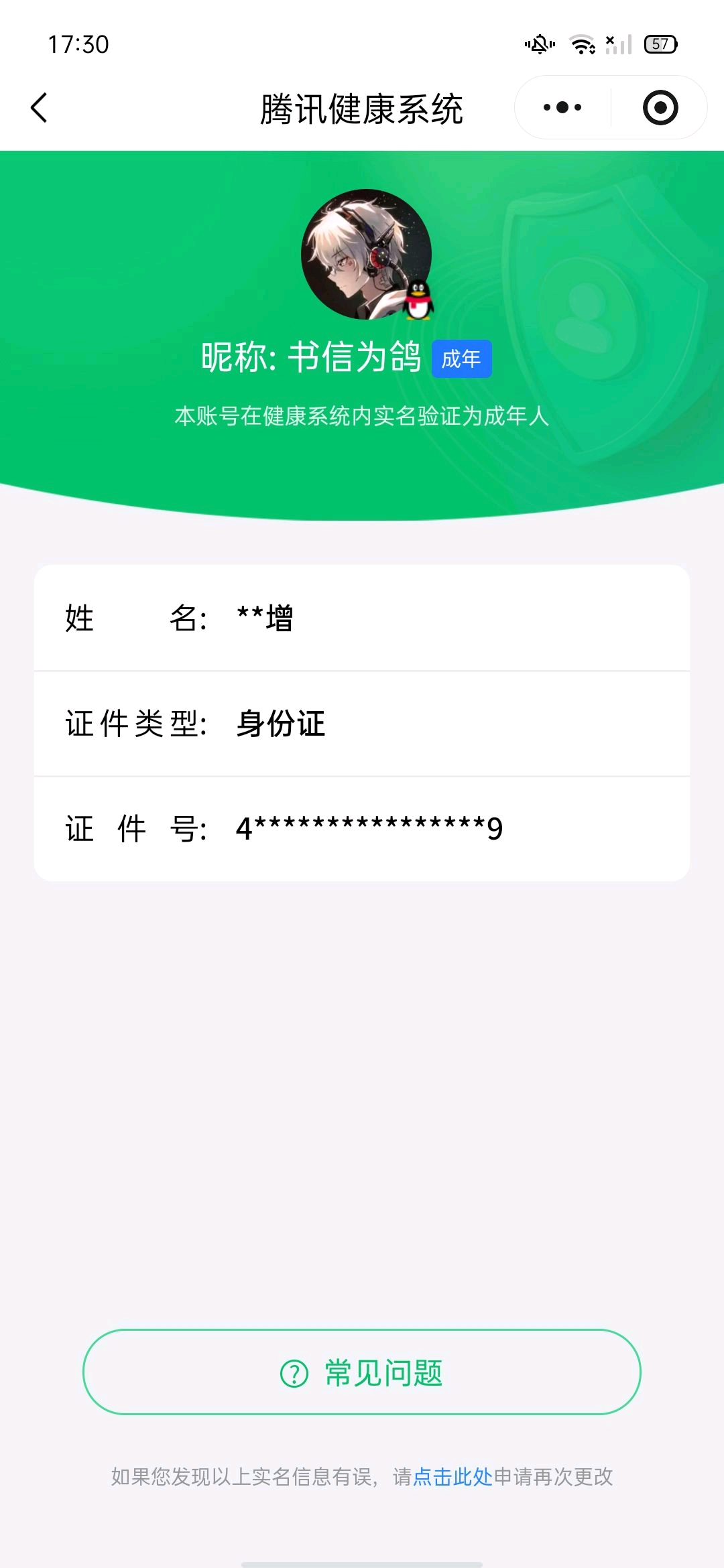Viewport: 724px width, 1568px height.
Task: Tap the back arrow to exit
Action: [38, 107]
